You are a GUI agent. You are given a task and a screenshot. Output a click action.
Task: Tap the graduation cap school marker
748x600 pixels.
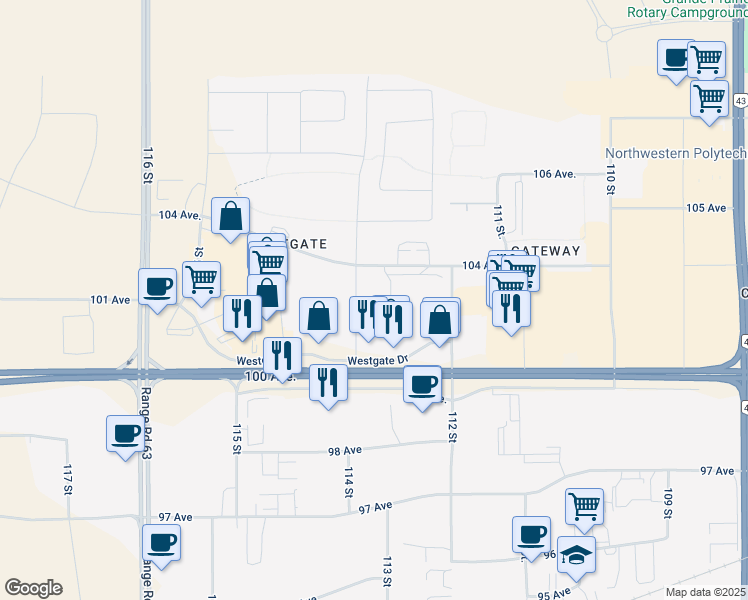pos(576,554)
